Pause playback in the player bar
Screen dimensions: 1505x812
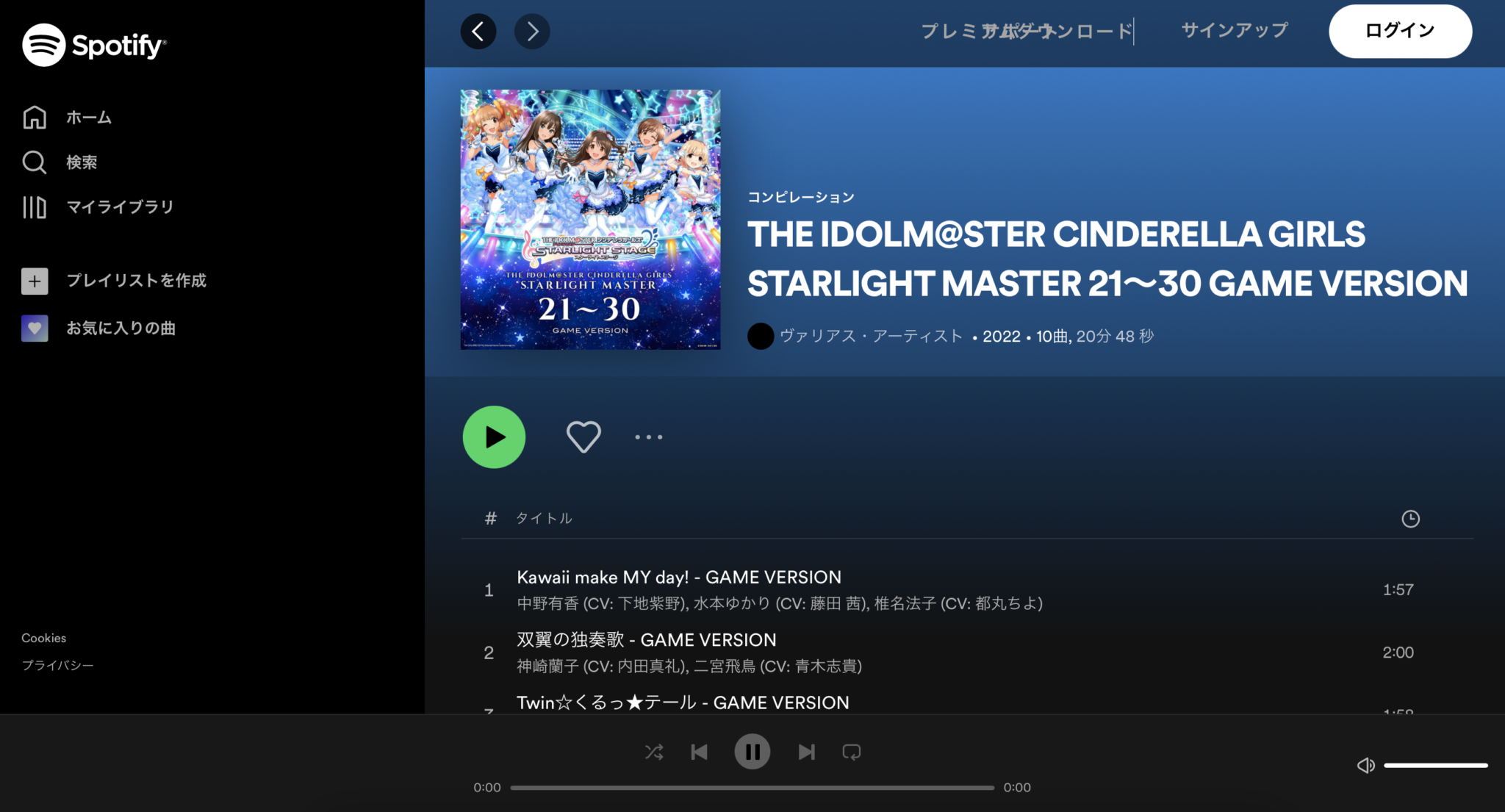[752, 752]
